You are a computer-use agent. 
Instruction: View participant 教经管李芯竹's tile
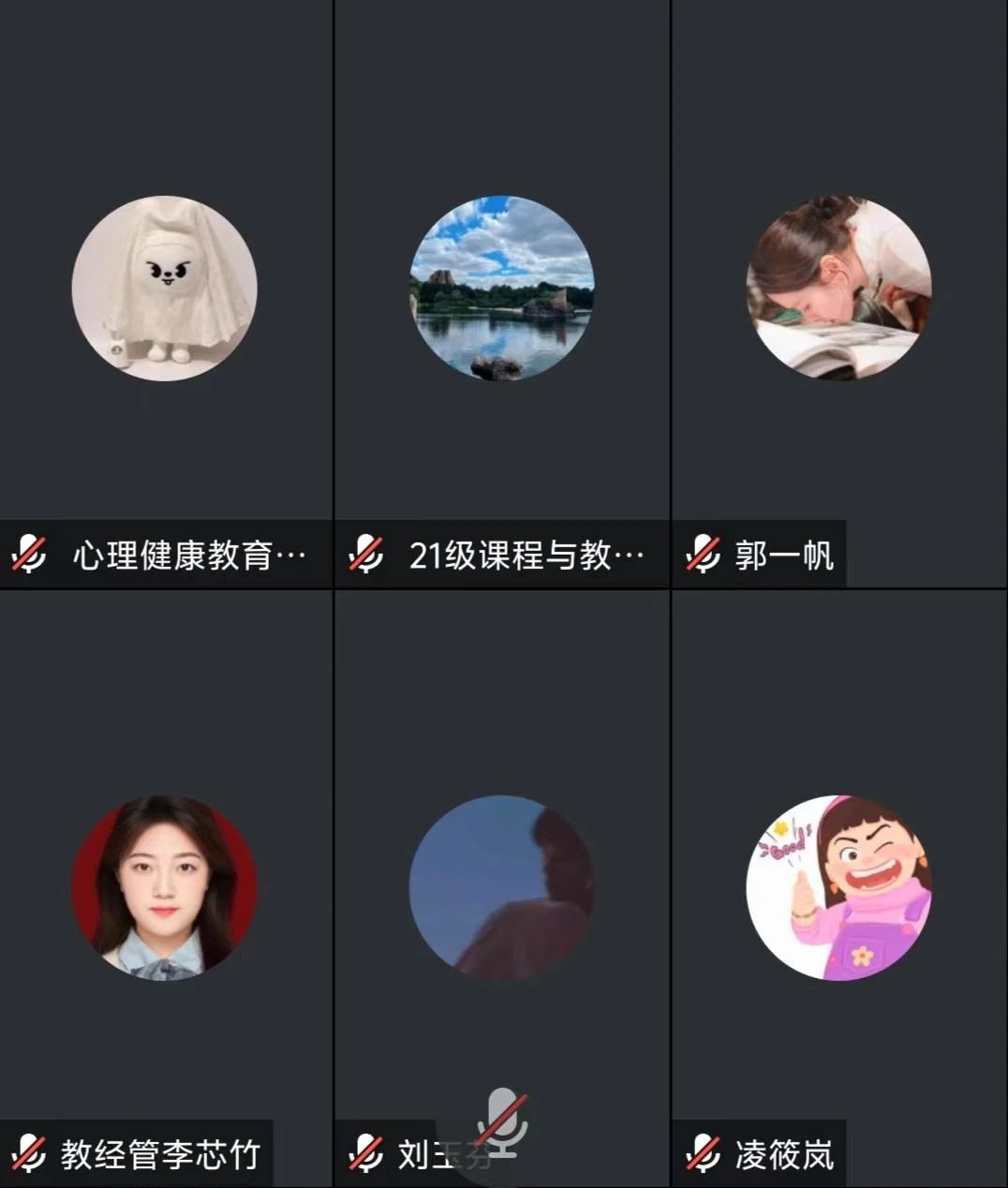pos(165,887)
